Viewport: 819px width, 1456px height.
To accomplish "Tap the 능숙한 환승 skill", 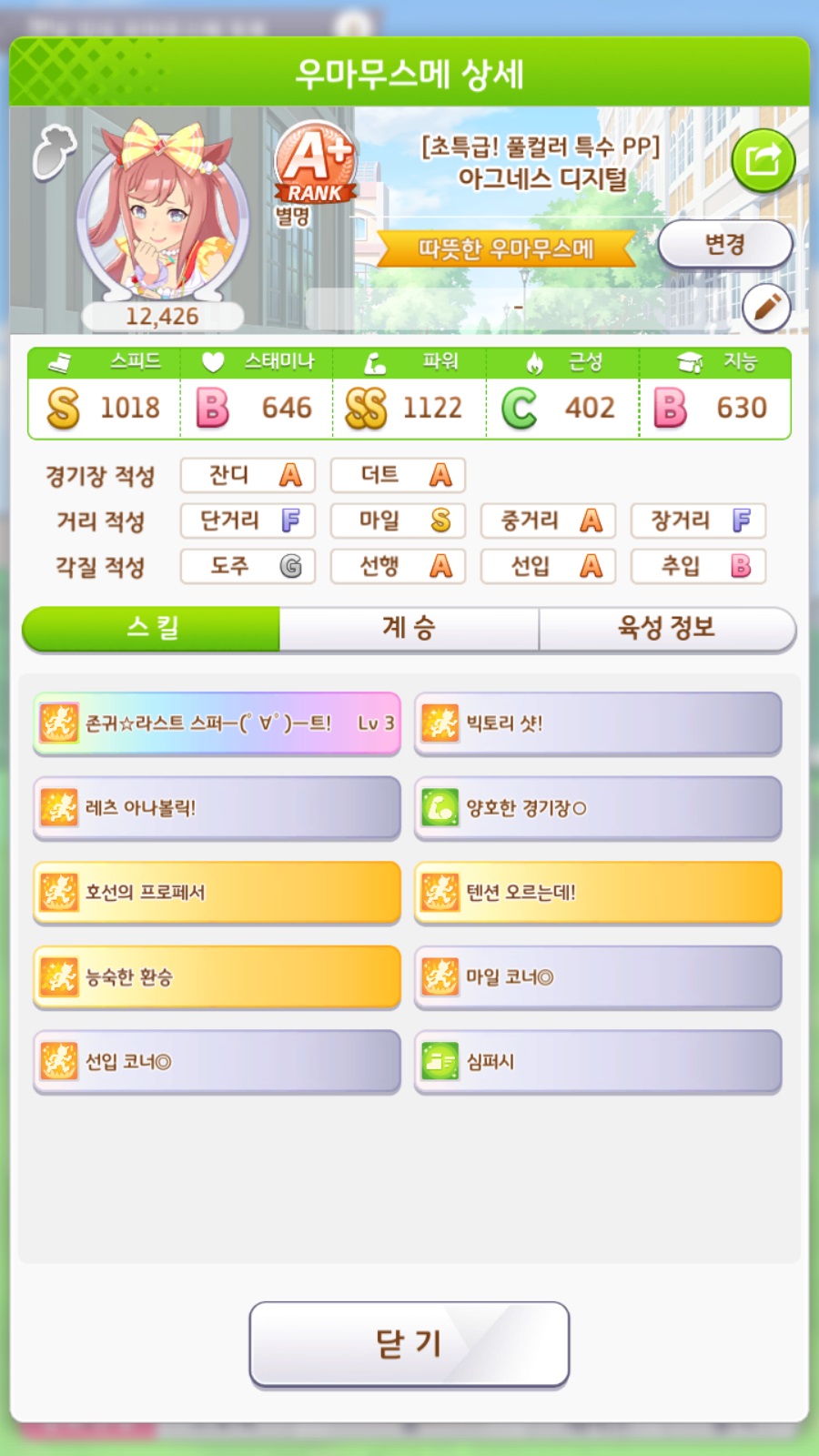I will 217,976.
